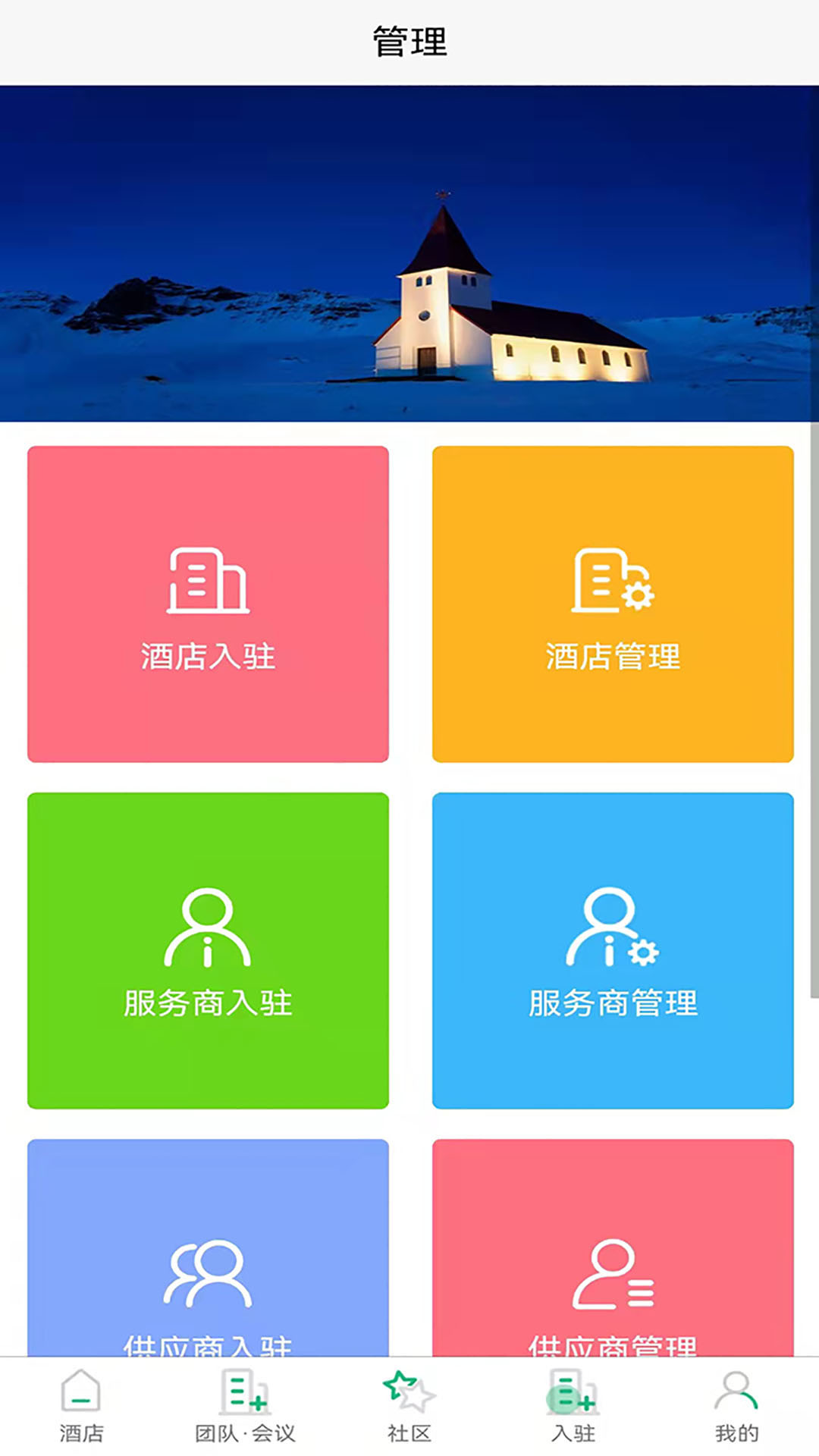Viewport: 819px width, 1456px height.
Task: Open the 供应商管理 card
Action: [x=613, y=1247]
